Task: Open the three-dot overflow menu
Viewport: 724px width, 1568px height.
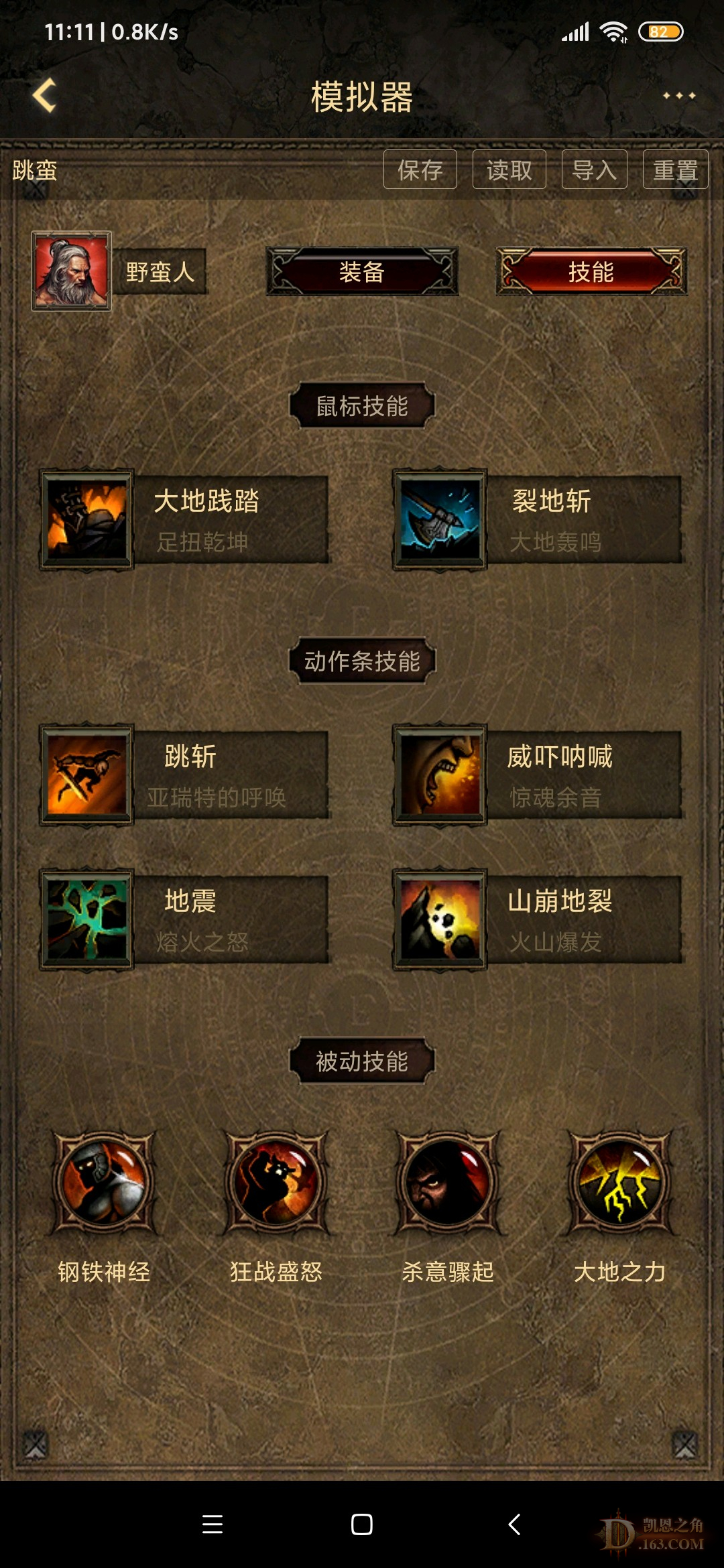Action: (x=678, y=96)
